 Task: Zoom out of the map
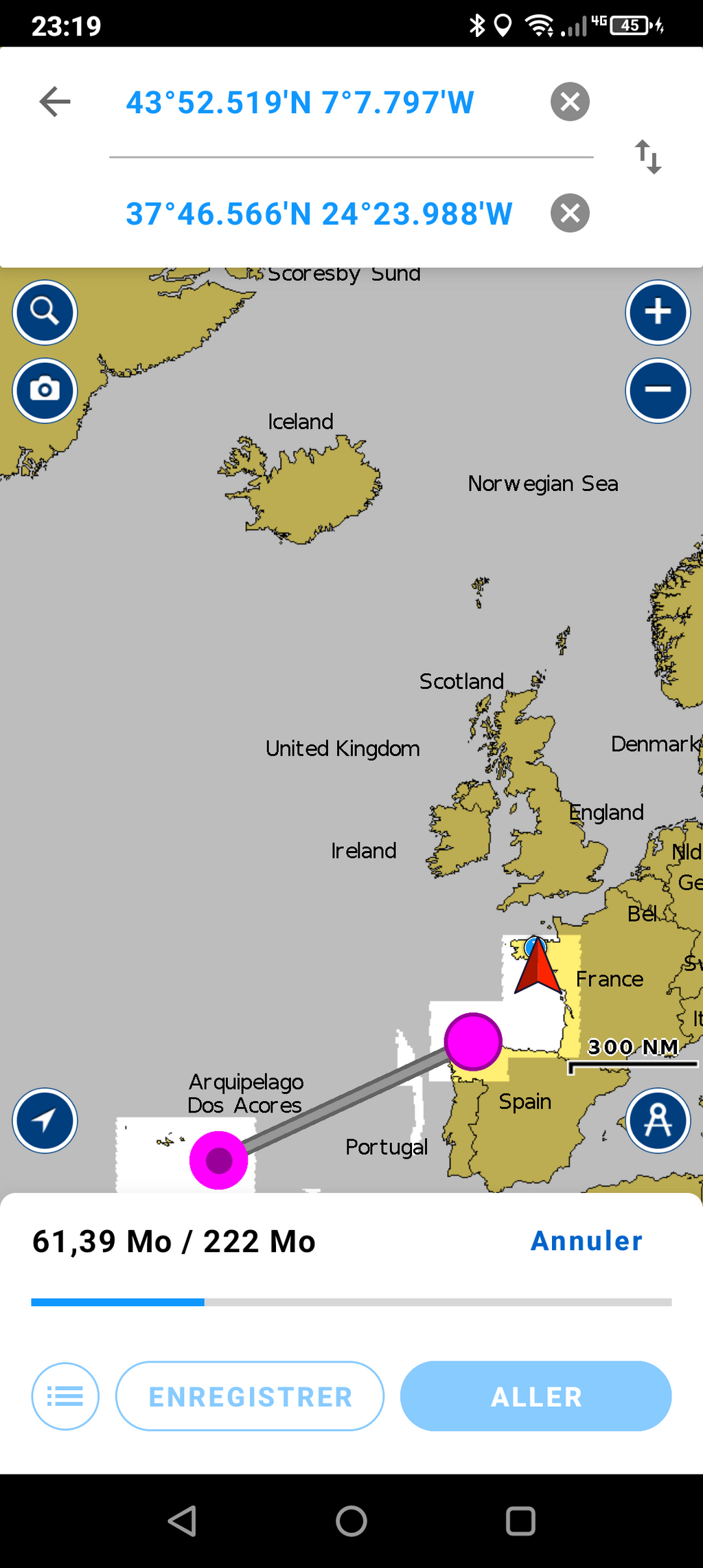click(658, 390)
